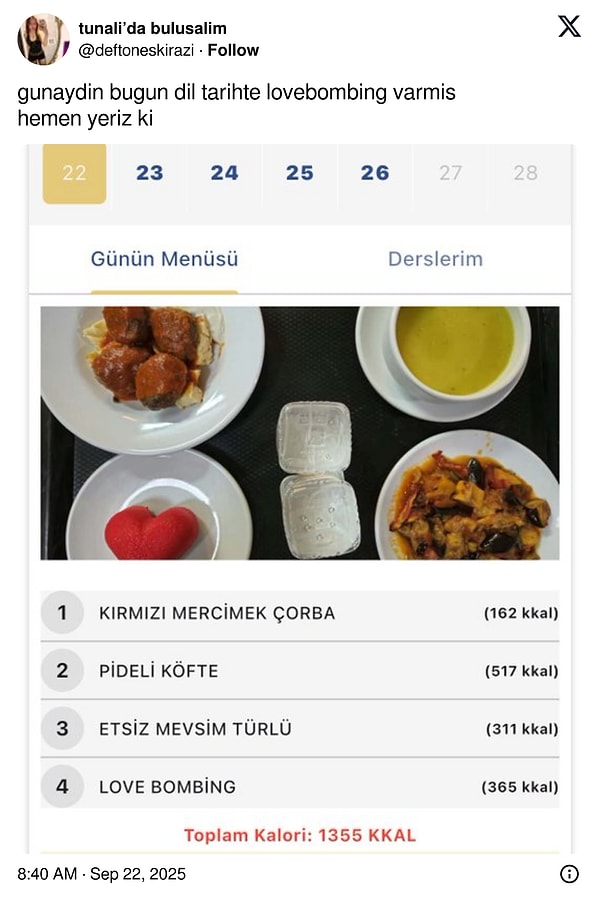Open the 8:40 AM · Sep 22, 2025 timestamp
This screenshot has height=904, width=600.
click(x=101, y=874)
